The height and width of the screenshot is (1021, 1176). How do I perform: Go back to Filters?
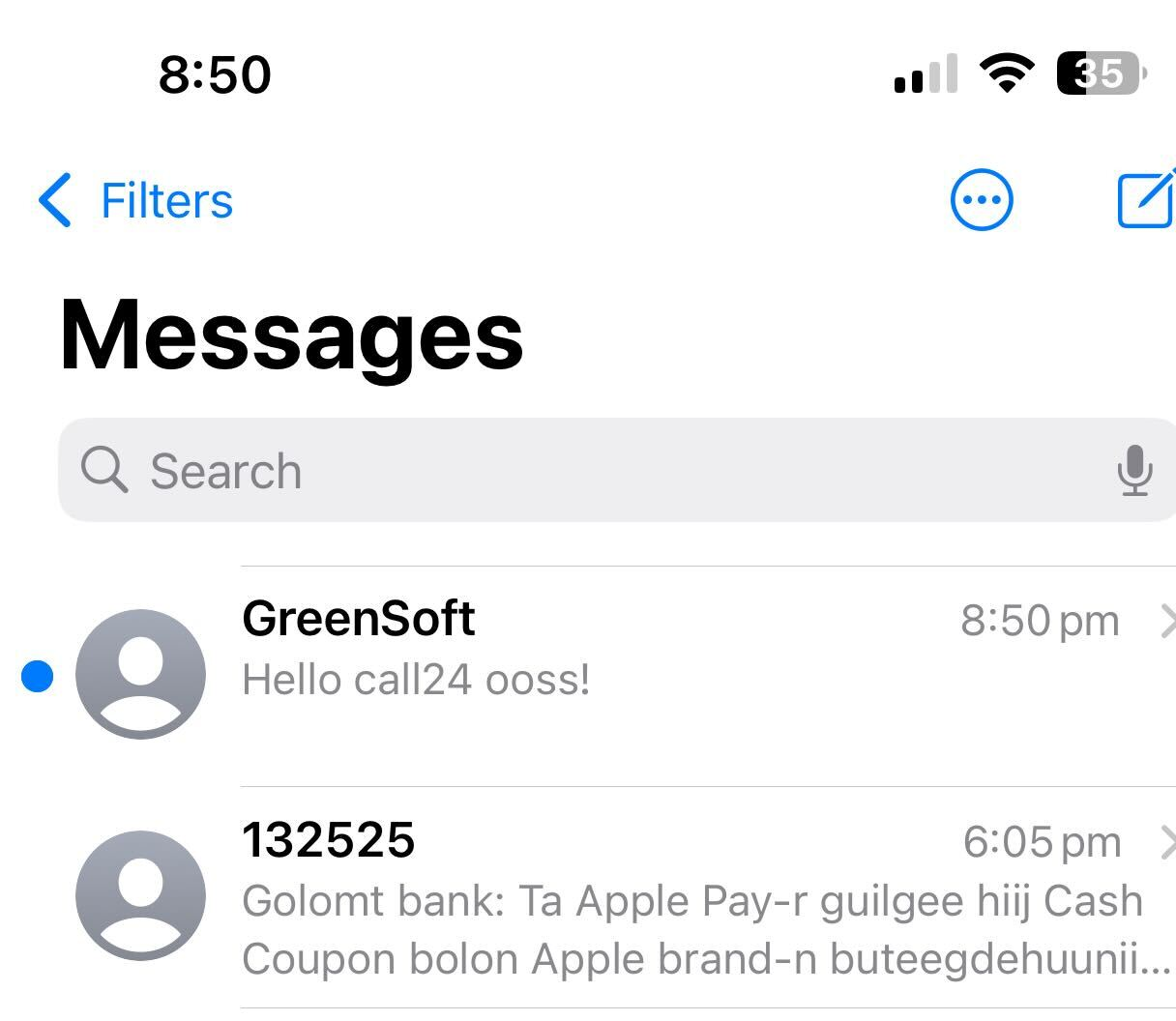click(135, 201)
